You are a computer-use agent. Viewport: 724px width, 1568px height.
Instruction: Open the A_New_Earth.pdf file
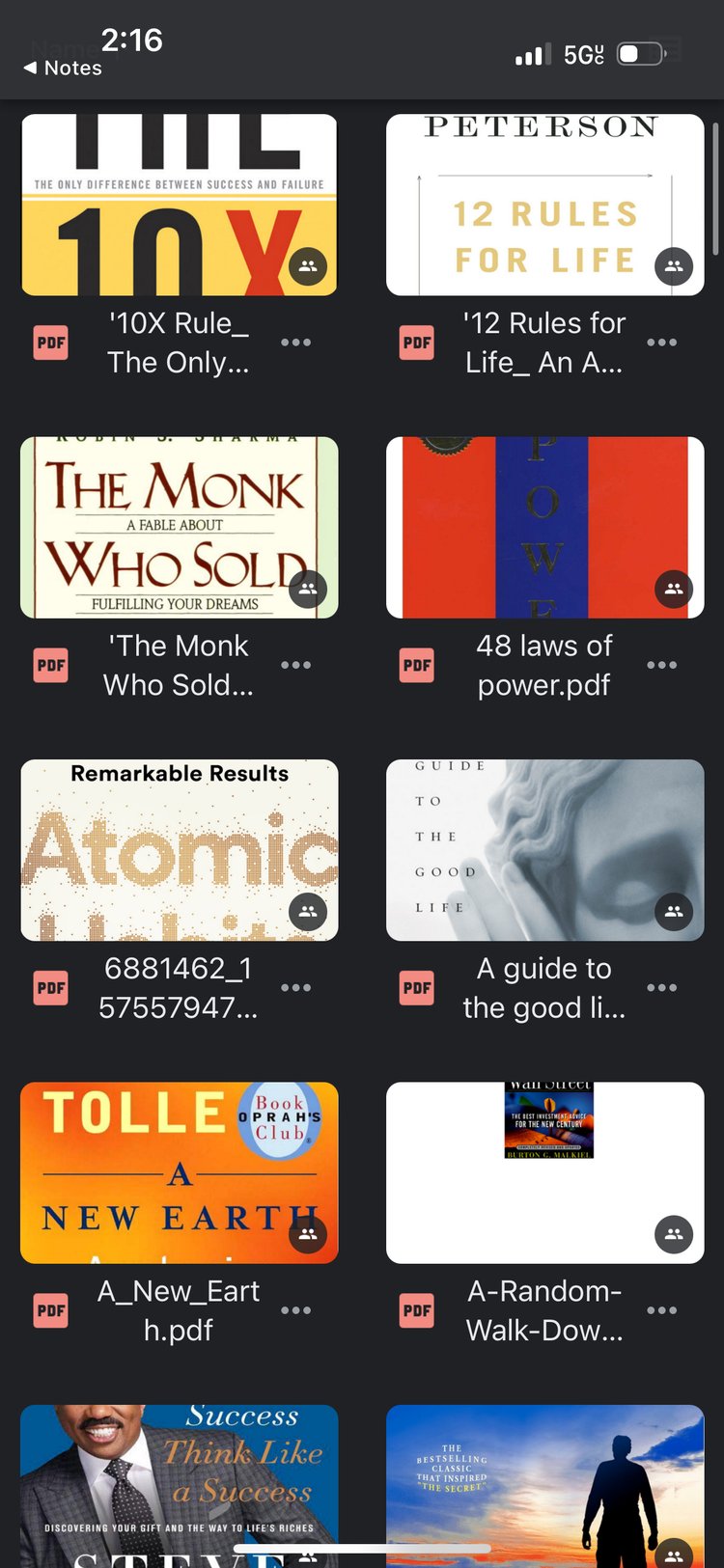[179, 1172]
